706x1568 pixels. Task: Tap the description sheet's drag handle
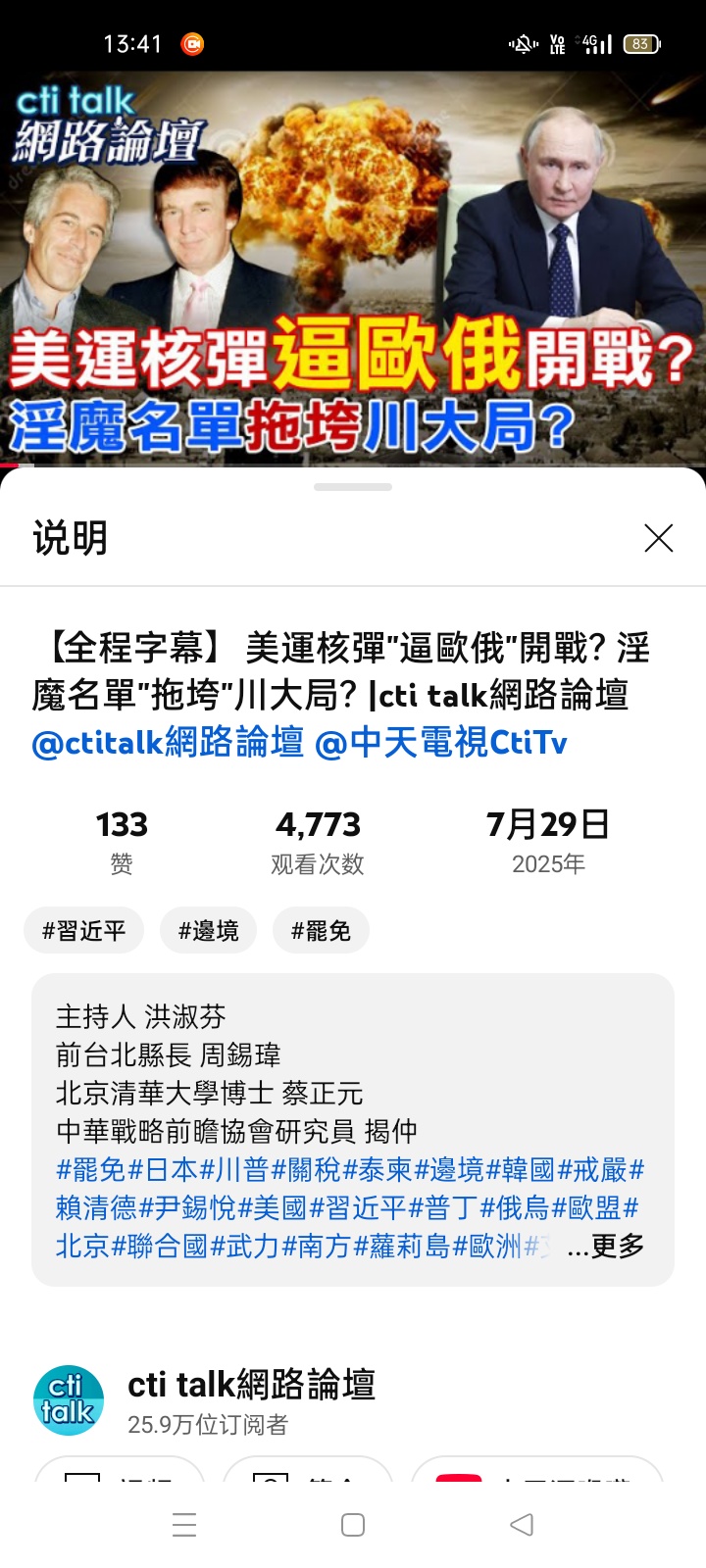[x=353, y=487]
